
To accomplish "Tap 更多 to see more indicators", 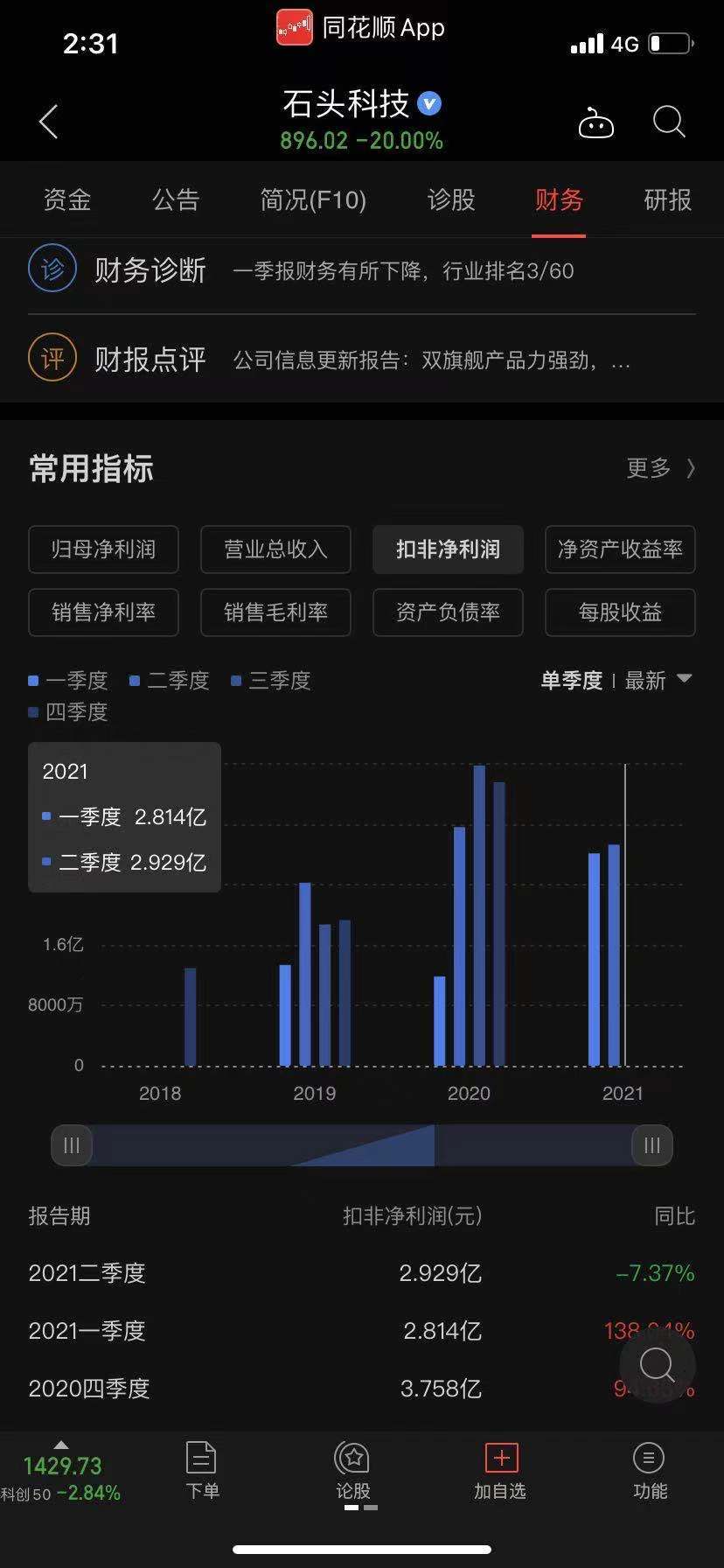I will (661, 468).
